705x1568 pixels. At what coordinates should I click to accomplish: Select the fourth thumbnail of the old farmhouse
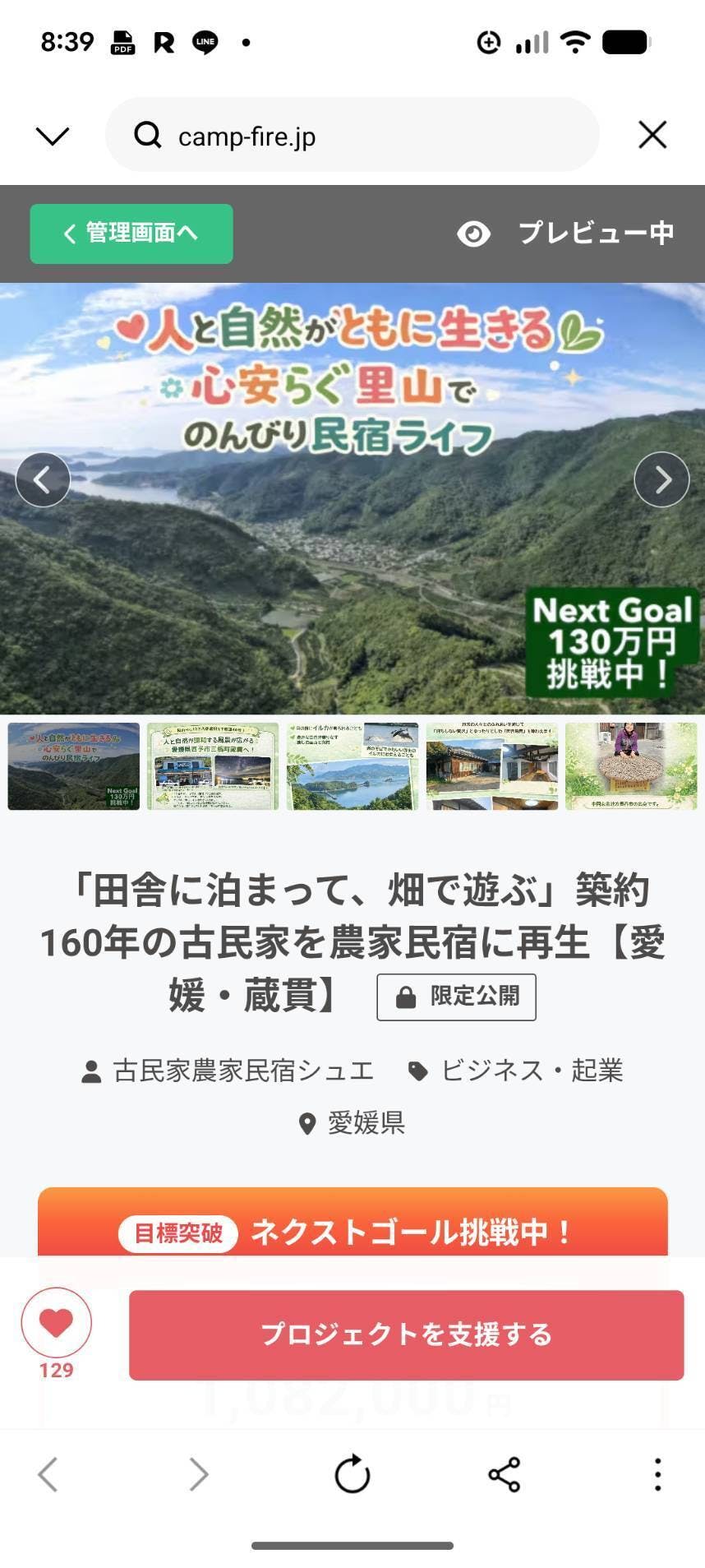(491, 766)
